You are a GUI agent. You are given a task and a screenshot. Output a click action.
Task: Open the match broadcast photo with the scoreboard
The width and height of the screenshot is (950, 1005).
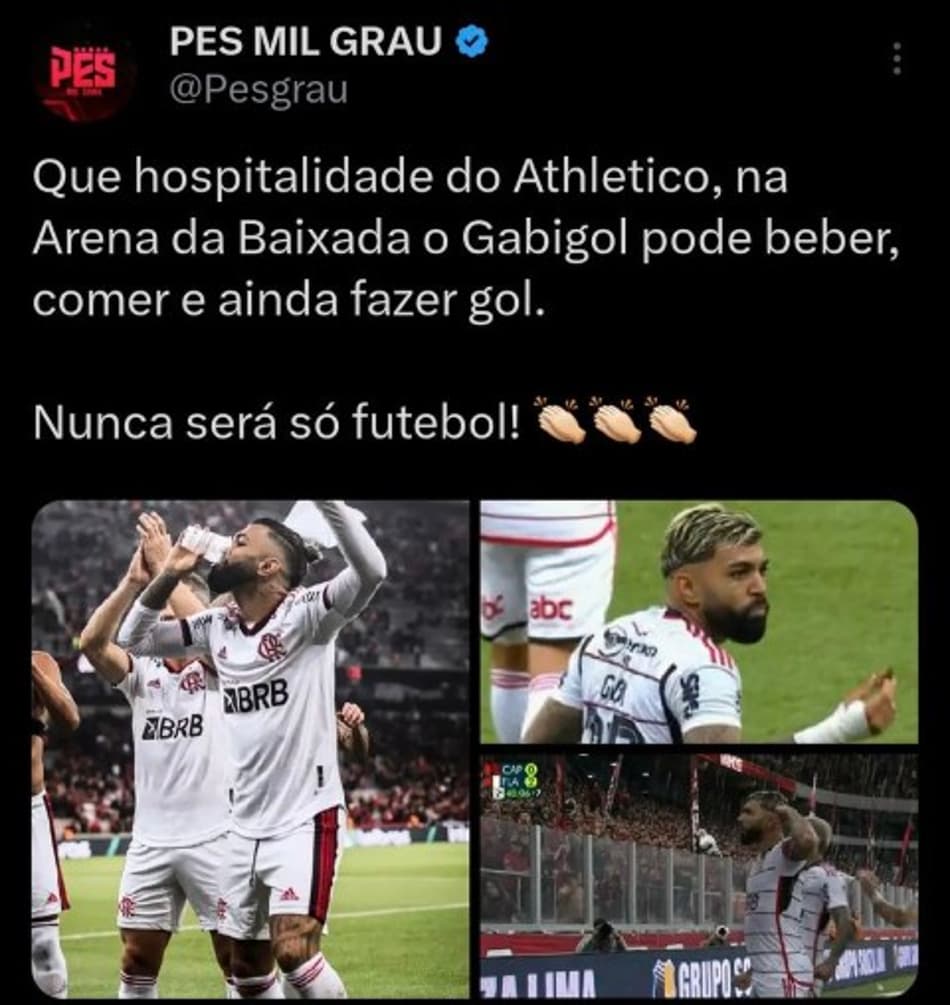tap(698, 875)
